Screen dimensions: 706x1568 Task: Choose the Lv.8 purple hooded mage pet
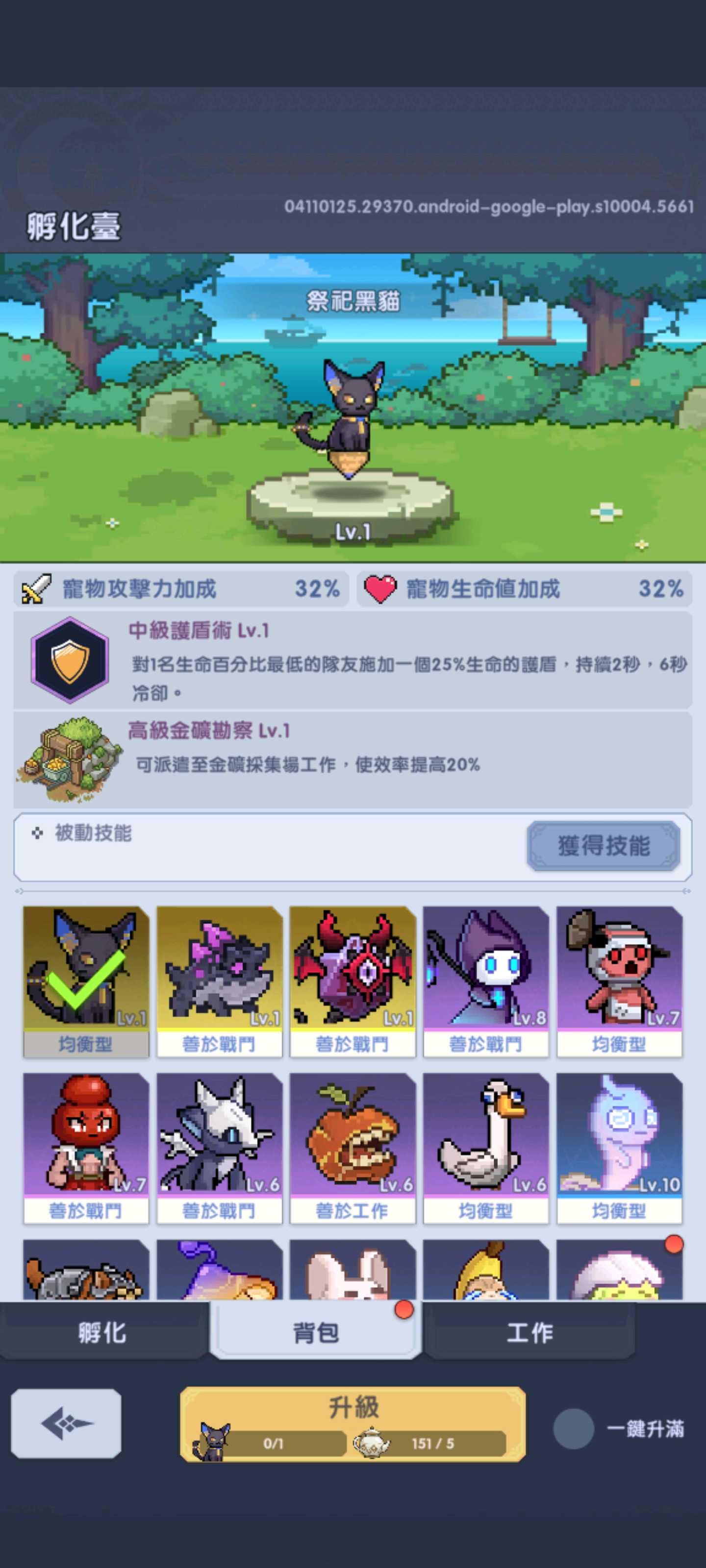pos(486,980)
